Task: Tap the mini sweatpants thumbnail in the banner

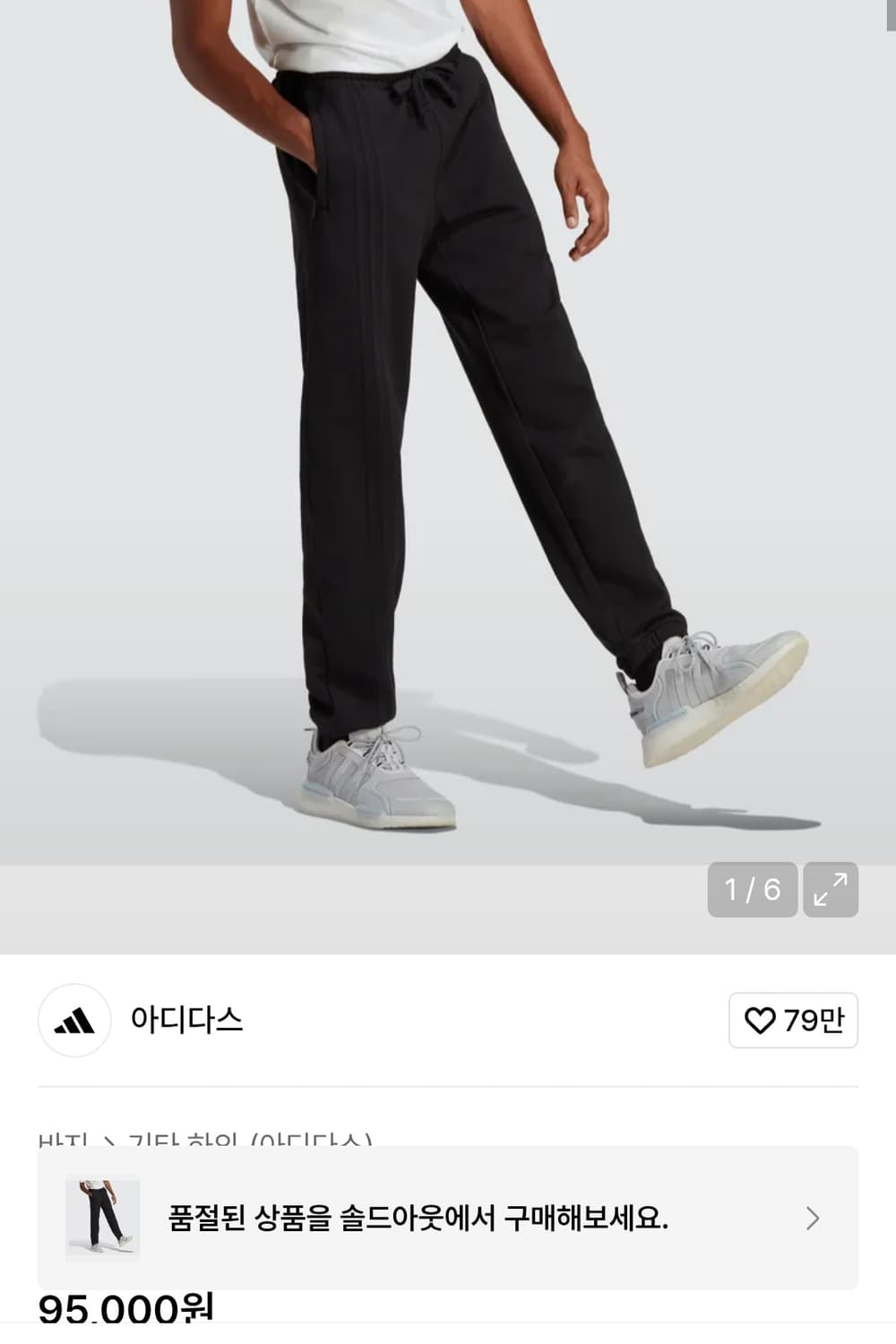Action: [101, 1217]
